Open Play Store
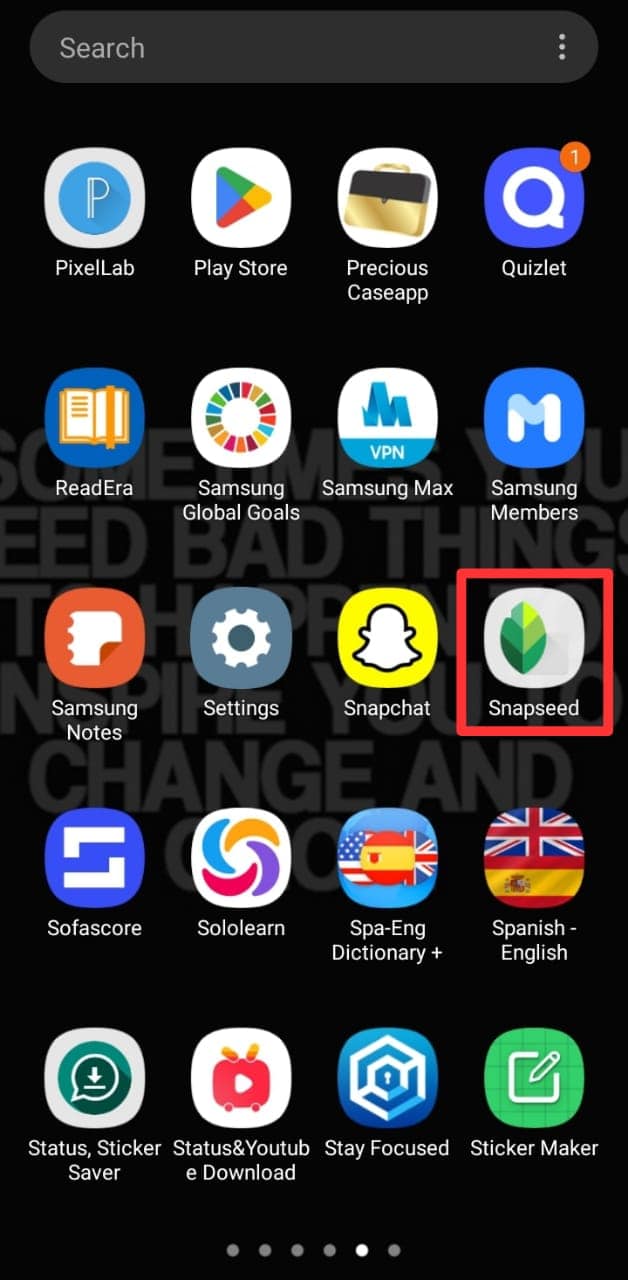The image size is (628, 1280). [241, 198]
